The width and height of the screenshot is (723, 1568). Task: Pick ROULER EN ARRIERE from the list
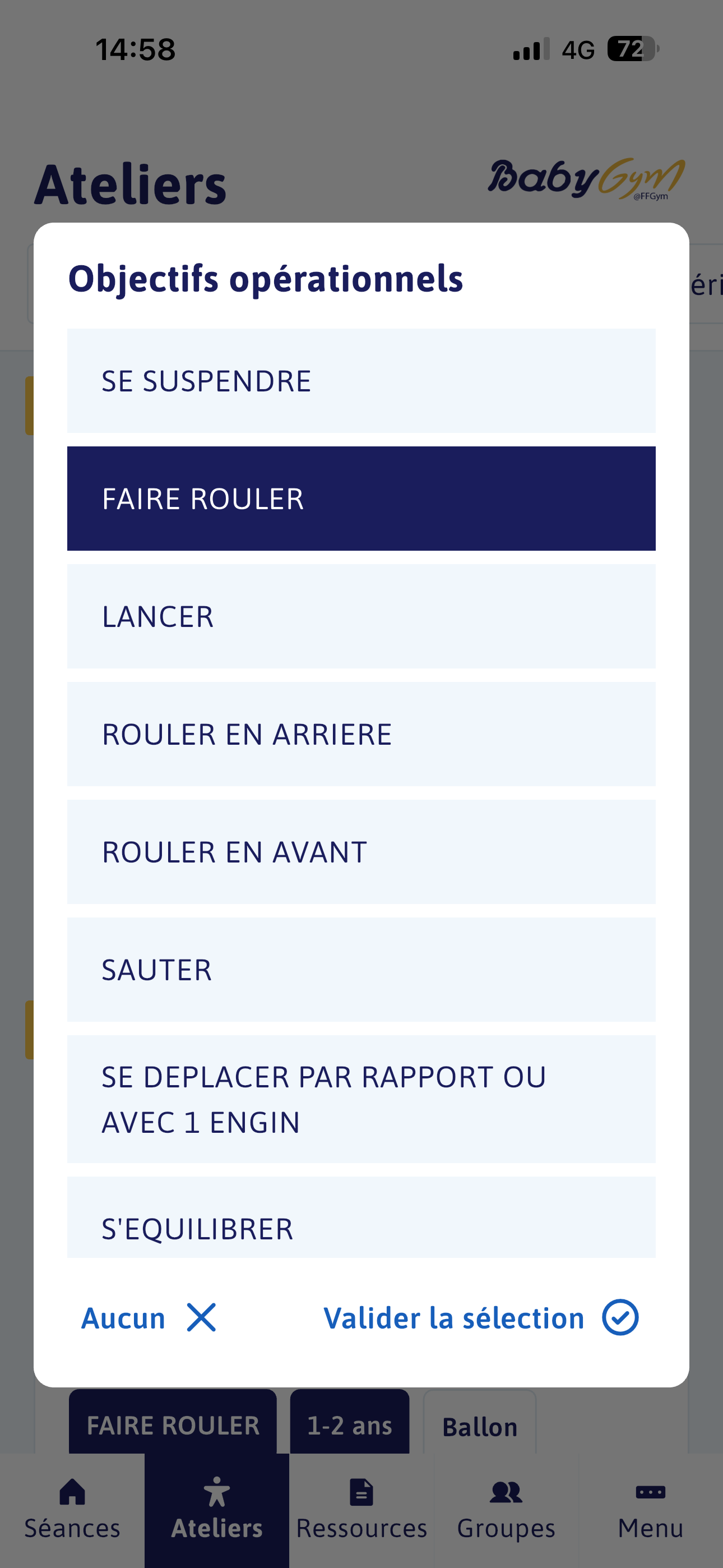click(361, 734)
